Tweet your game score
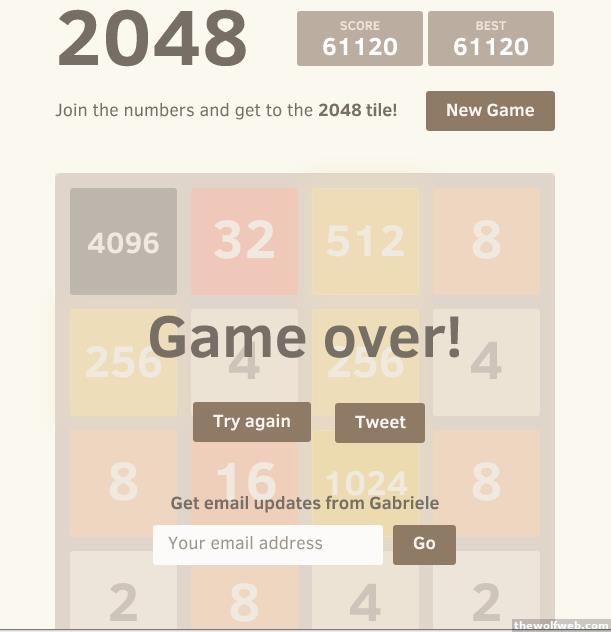611x632 pixels. [x=380, y=422]
